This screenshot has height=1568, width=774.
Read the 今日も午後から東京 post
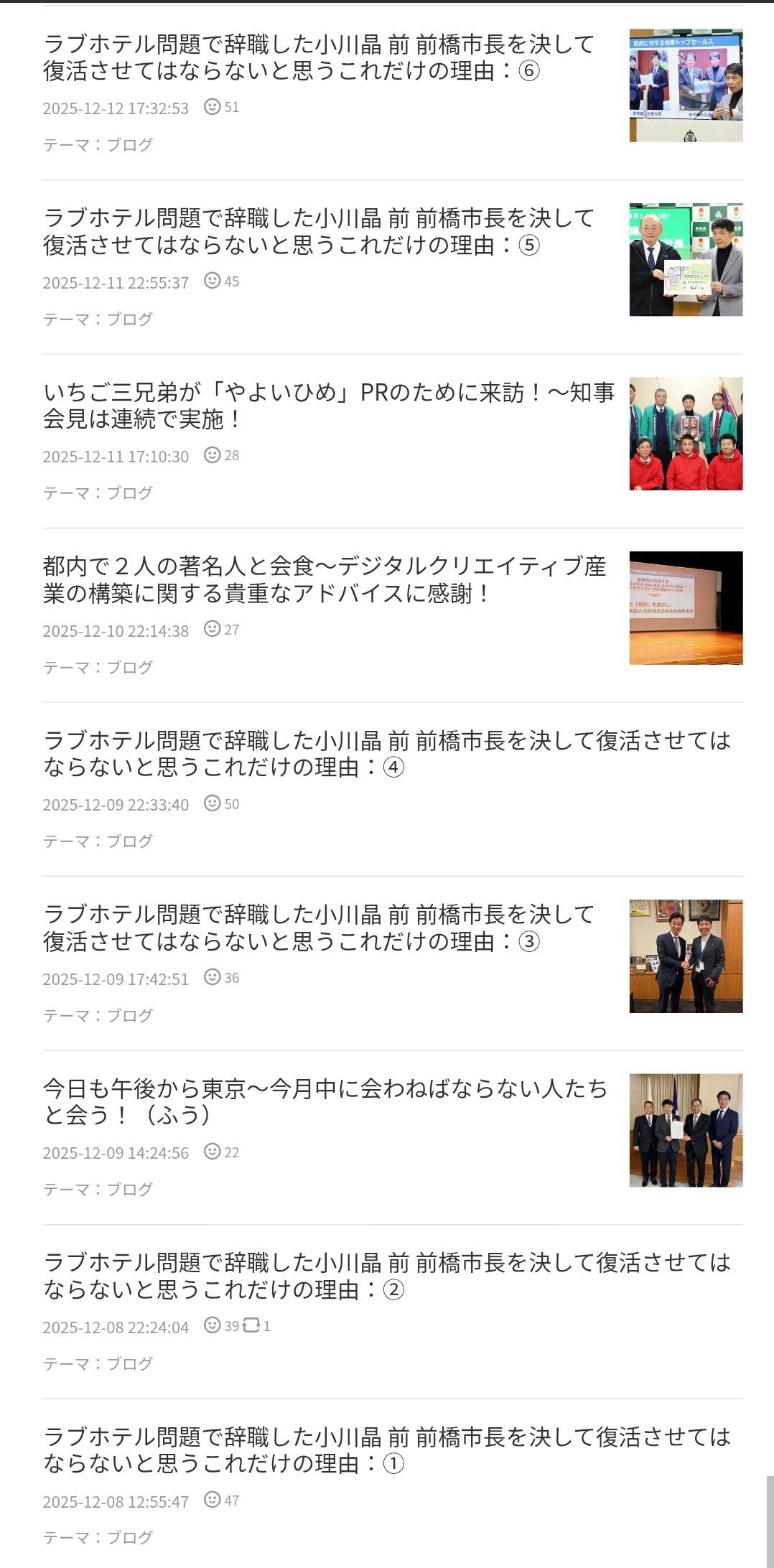(x=325, y=1101)
